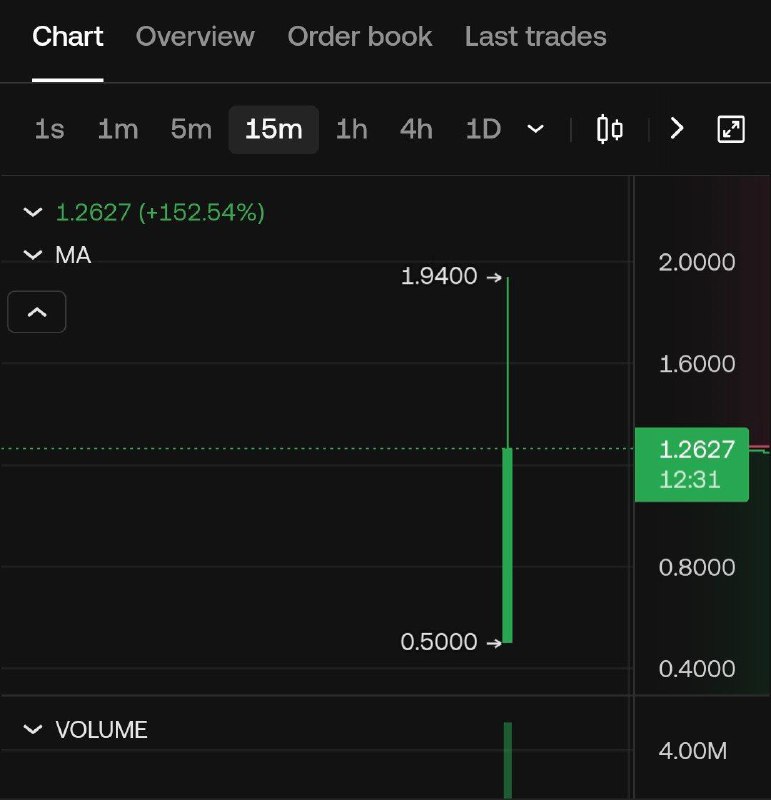771x800 pixels.
Task: Open more timeframe options dropdown
Action: click(x=536, y=129)
